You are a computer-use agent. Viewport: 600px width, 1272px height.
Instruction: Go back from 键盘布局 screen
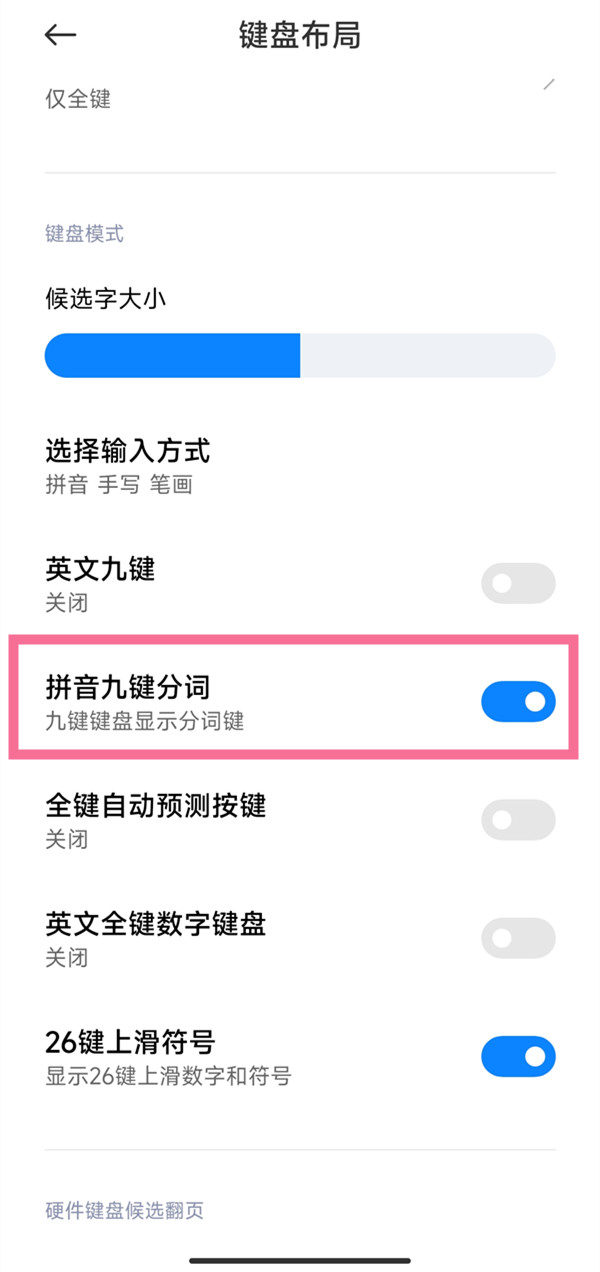pyautogui.click(x=60, y=35)
